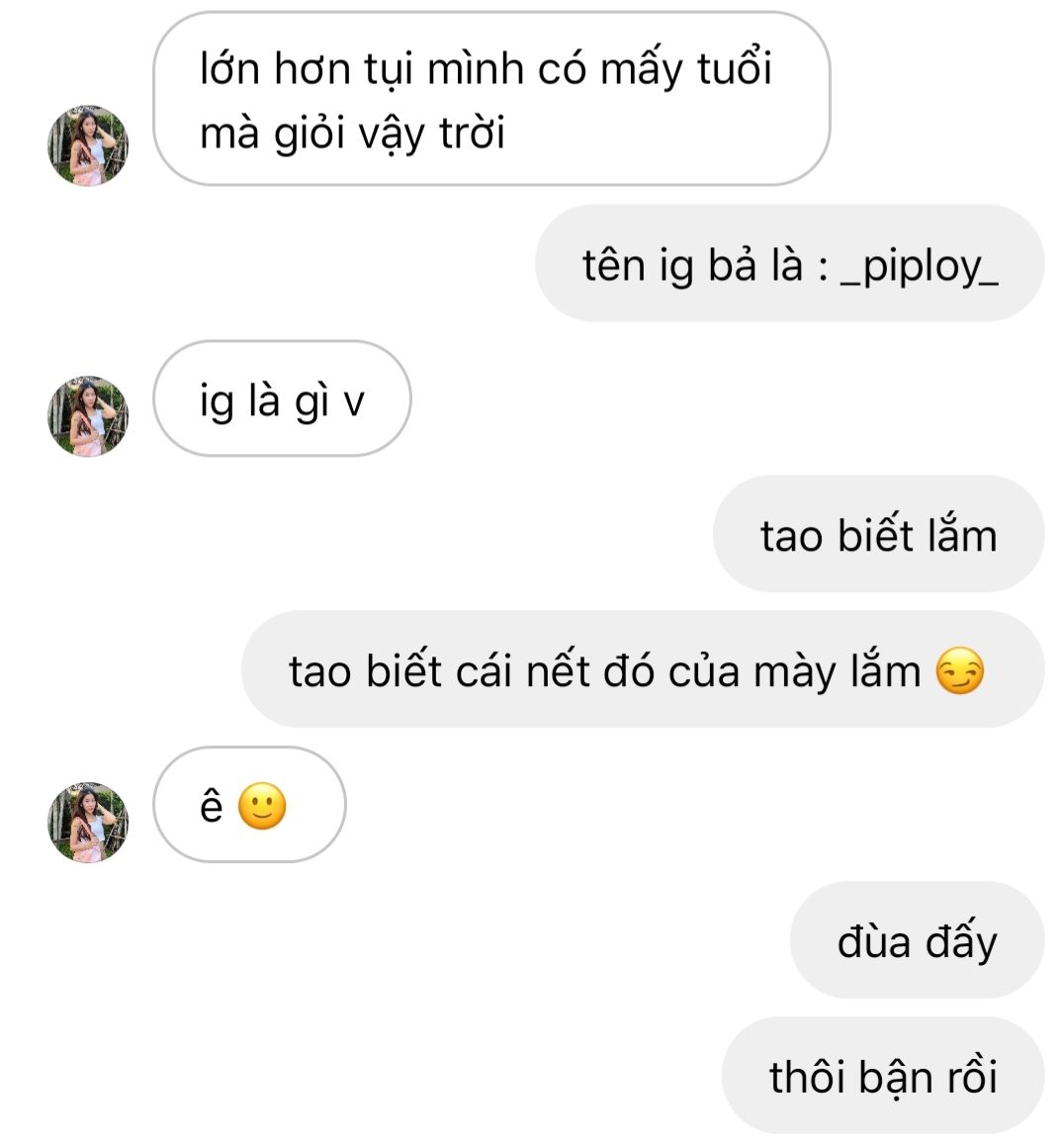Open sender's avatar beside "mà giỏi vậy trời"
1064x1141 pixels.
(x=88, y=146)
